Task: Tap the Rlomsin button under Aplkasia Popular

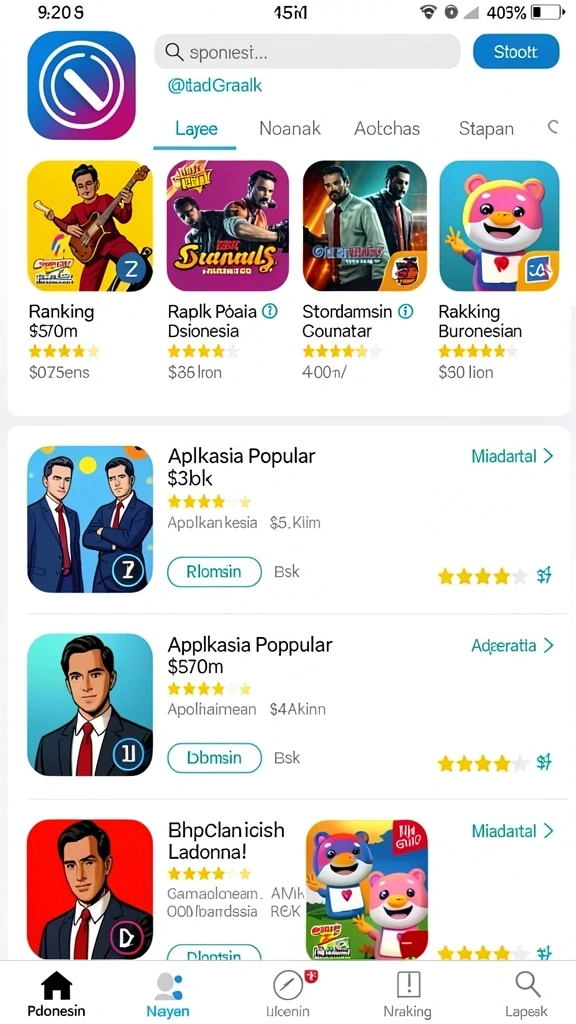Action: pyautogui.click(x=214, y=571)
